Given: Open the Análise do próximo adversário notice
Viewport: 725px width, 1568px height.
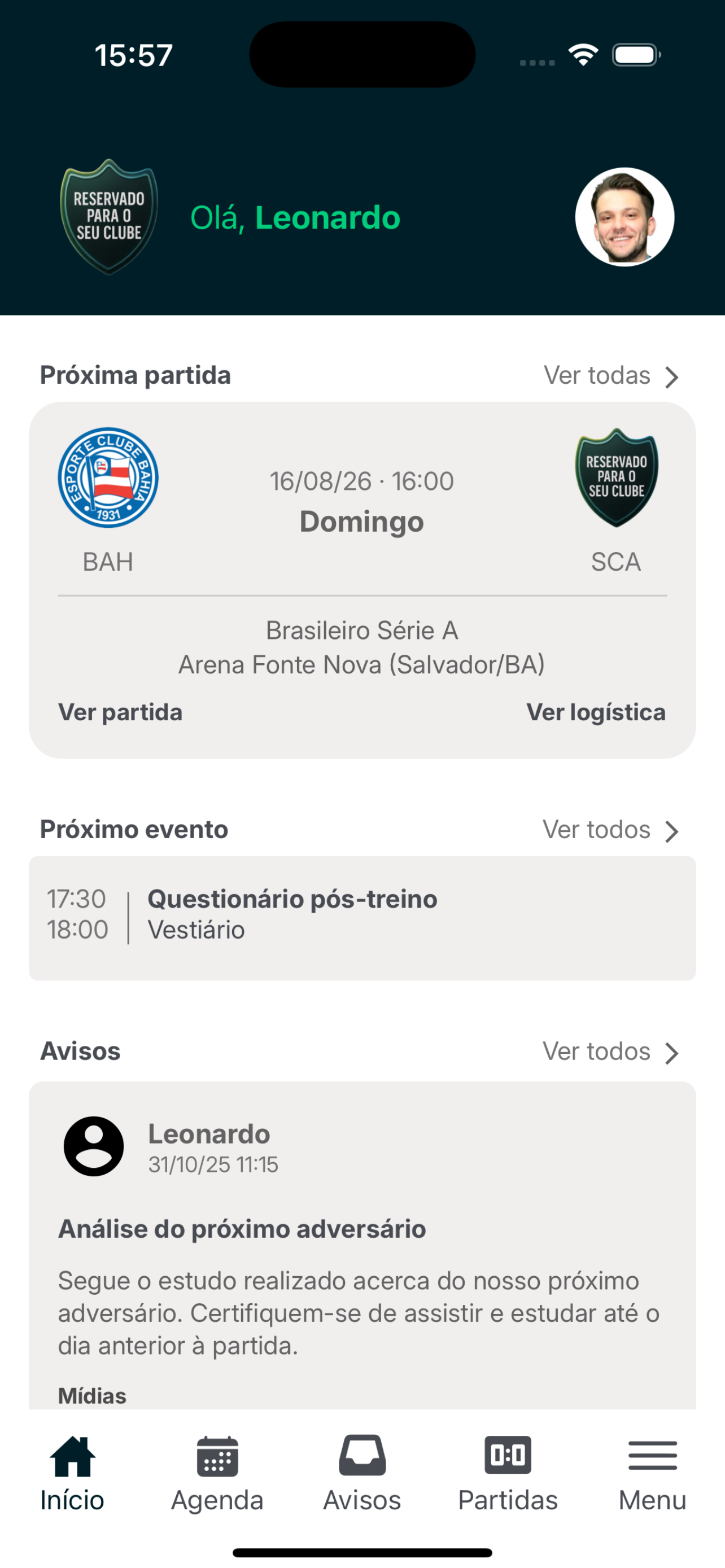Looking at the screenshot, I should 242,1228.
